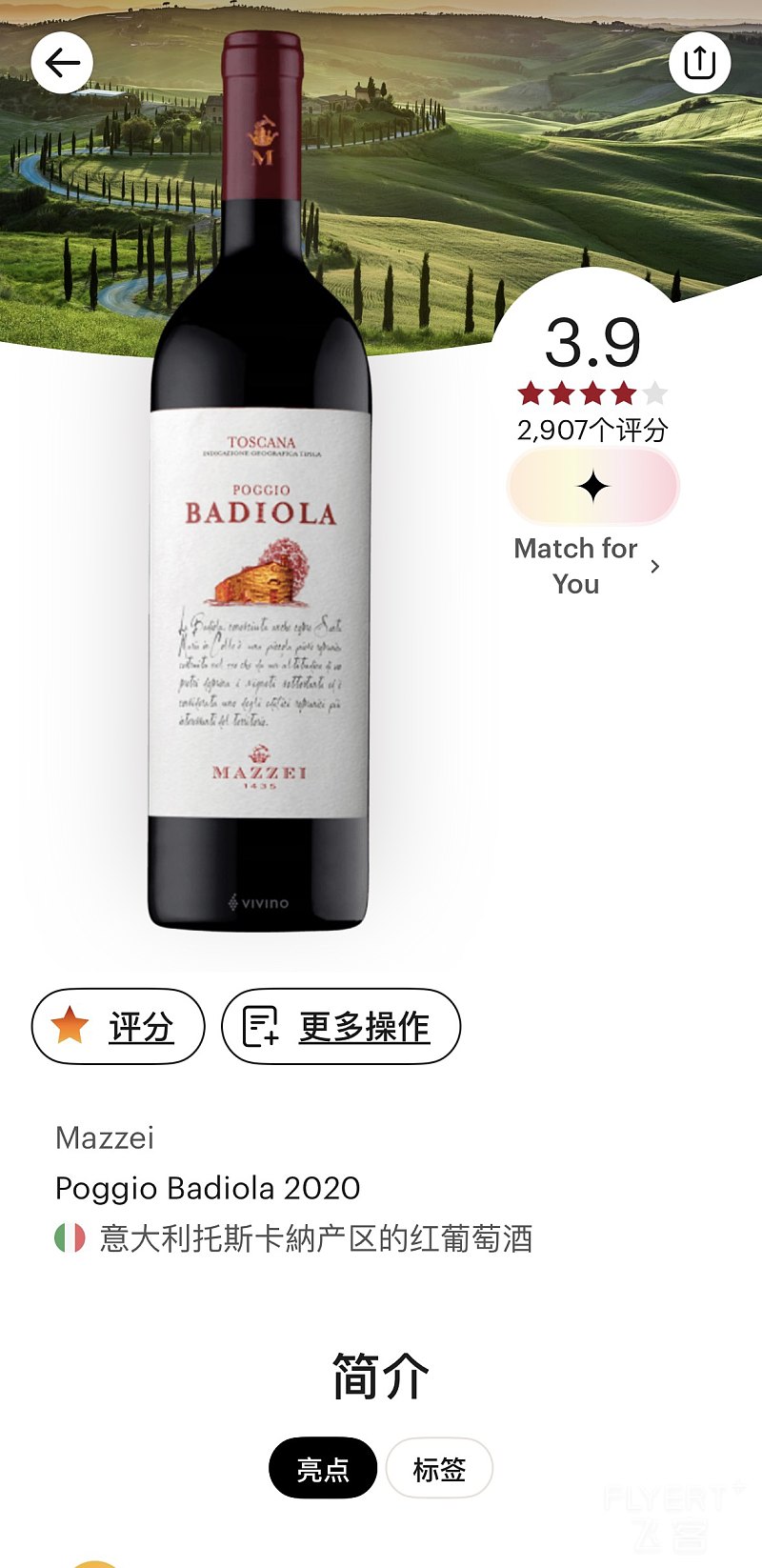The width and height of the screenshot is (762, 1568).
Task: Share this Poggio Badiola wine
Action: [x=699, y=63]
